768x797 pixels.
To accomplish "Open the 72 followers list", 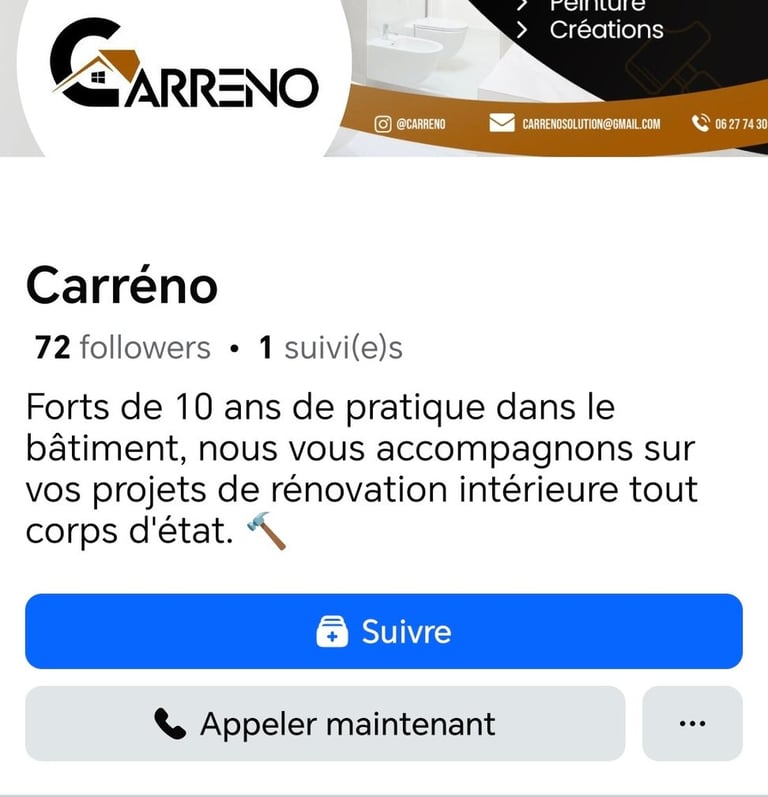I will [x=122, y=347].
